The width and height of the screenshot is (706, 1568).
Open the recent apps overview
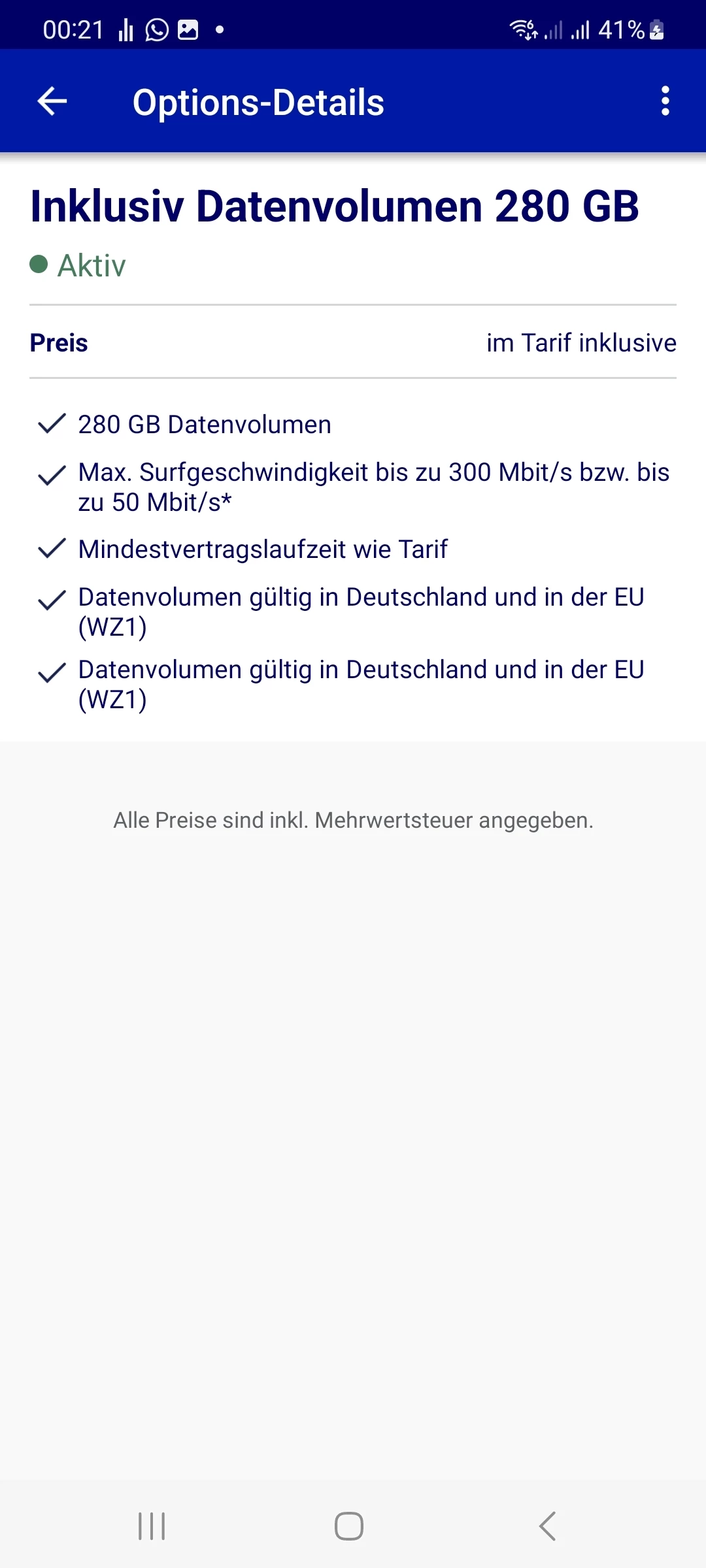(152, 1526)
